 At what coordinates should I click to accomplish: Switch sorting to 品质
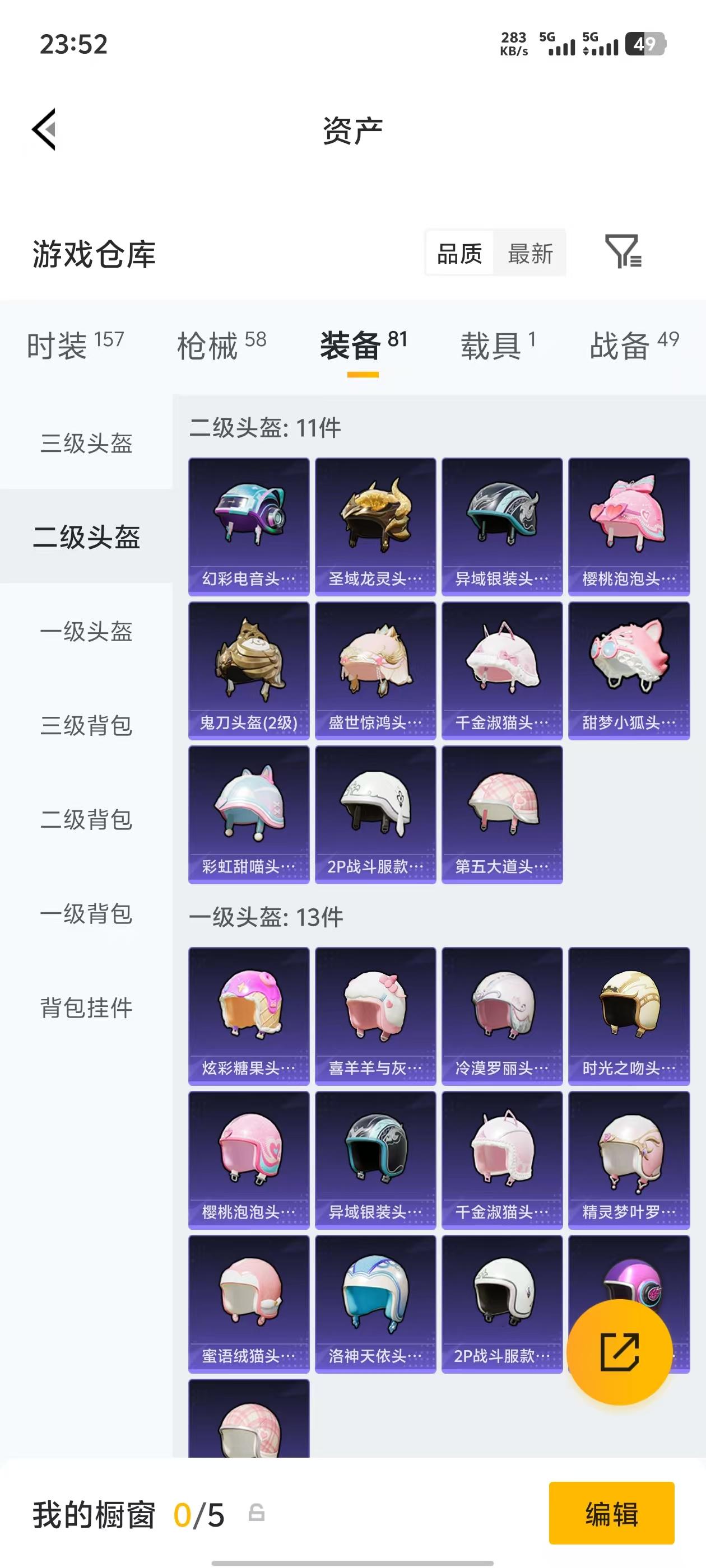pyautogui.click(x=461, y=254)
